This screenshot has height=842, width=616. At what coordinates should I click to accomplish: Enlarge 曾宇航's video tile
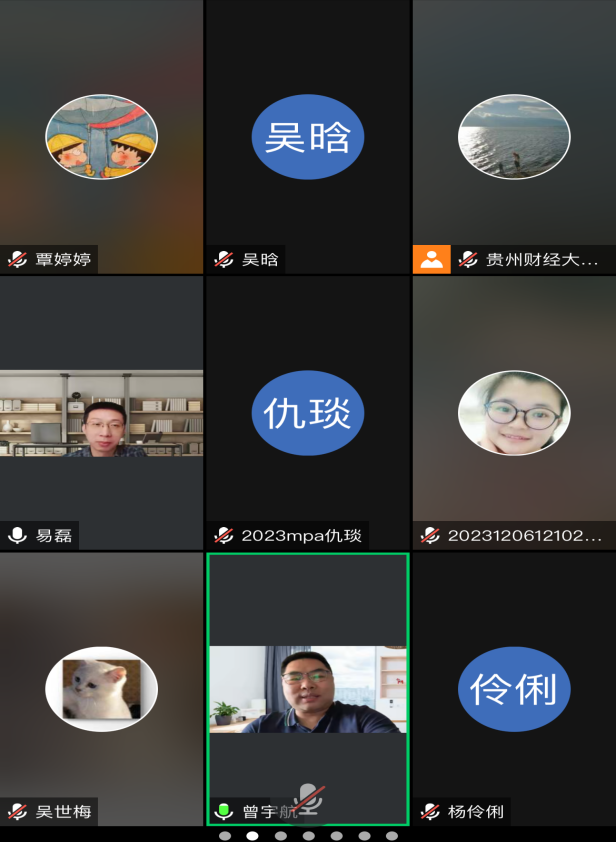(x=307, y=688)
